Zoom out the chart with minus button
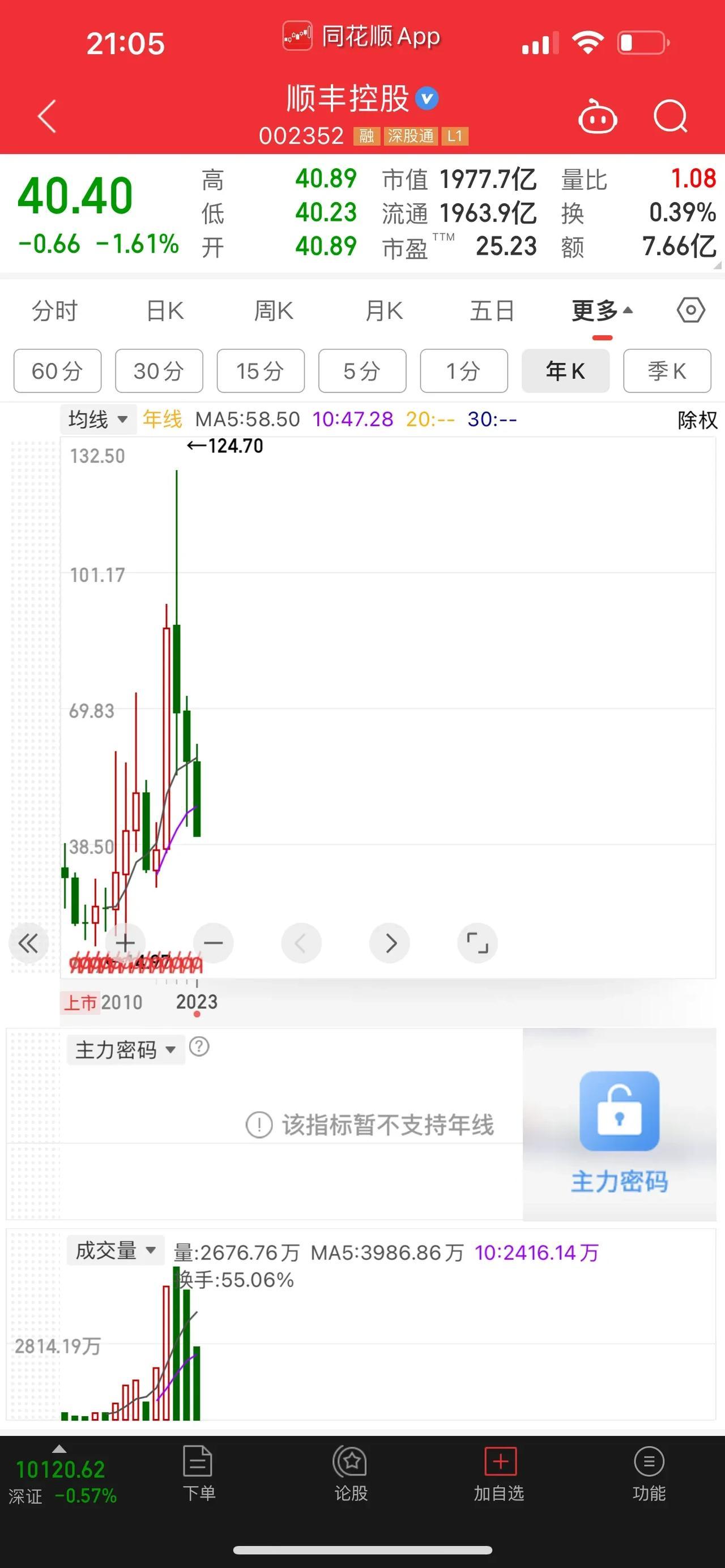The width and height of the screenshot is (725, 1568). [x=213, y=943]
